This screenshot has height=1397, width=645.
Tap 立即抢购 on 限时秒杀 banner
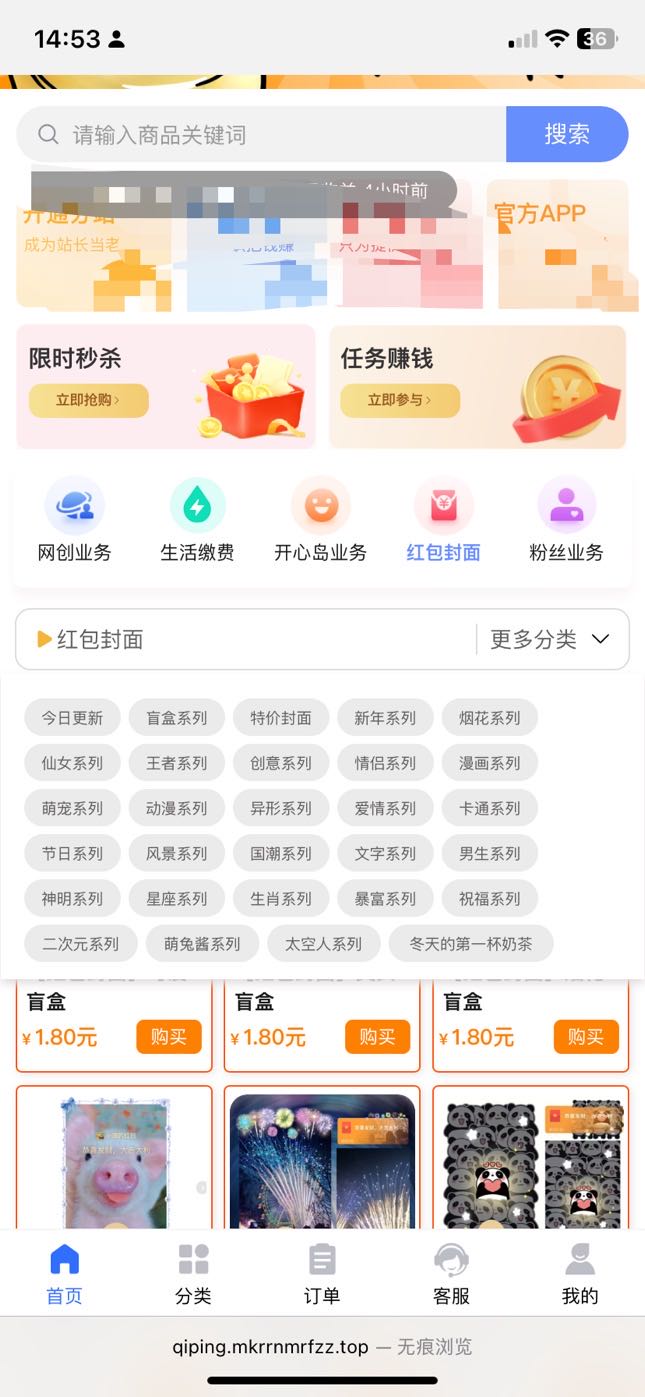[88, 400]
